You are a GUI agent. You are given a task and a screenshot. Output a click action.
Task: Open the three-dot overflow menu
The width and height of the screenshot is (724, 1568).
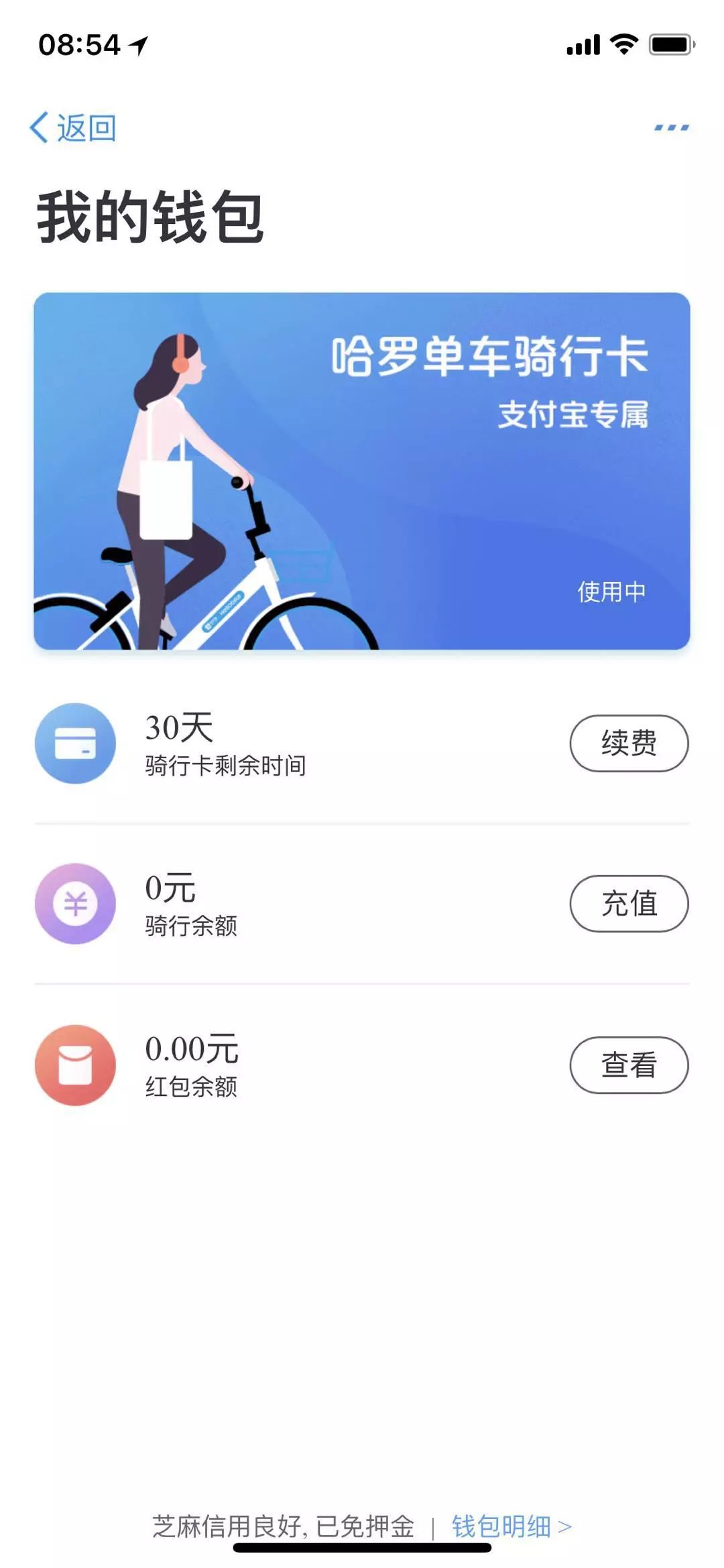(x=671, y=127)
